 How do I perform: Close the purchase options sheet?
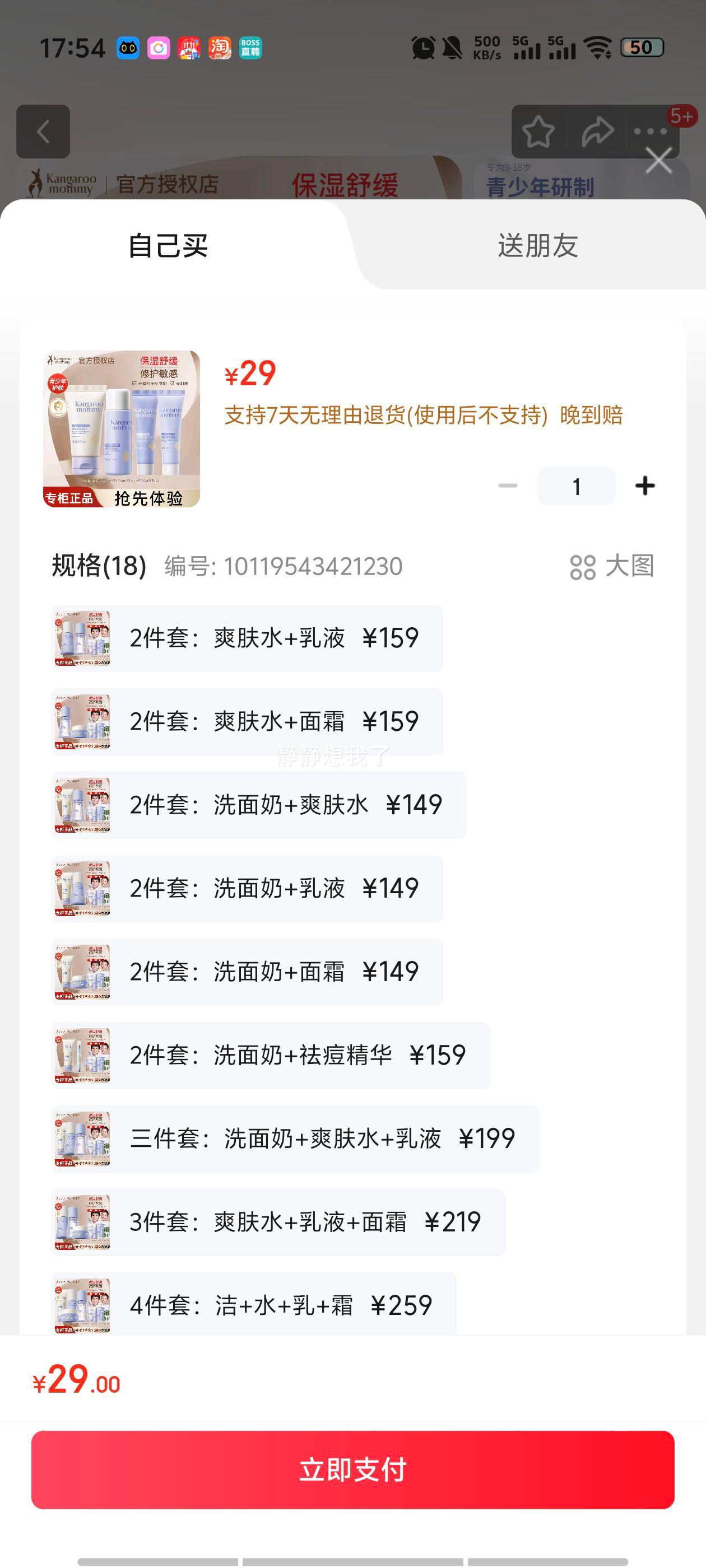658,161
